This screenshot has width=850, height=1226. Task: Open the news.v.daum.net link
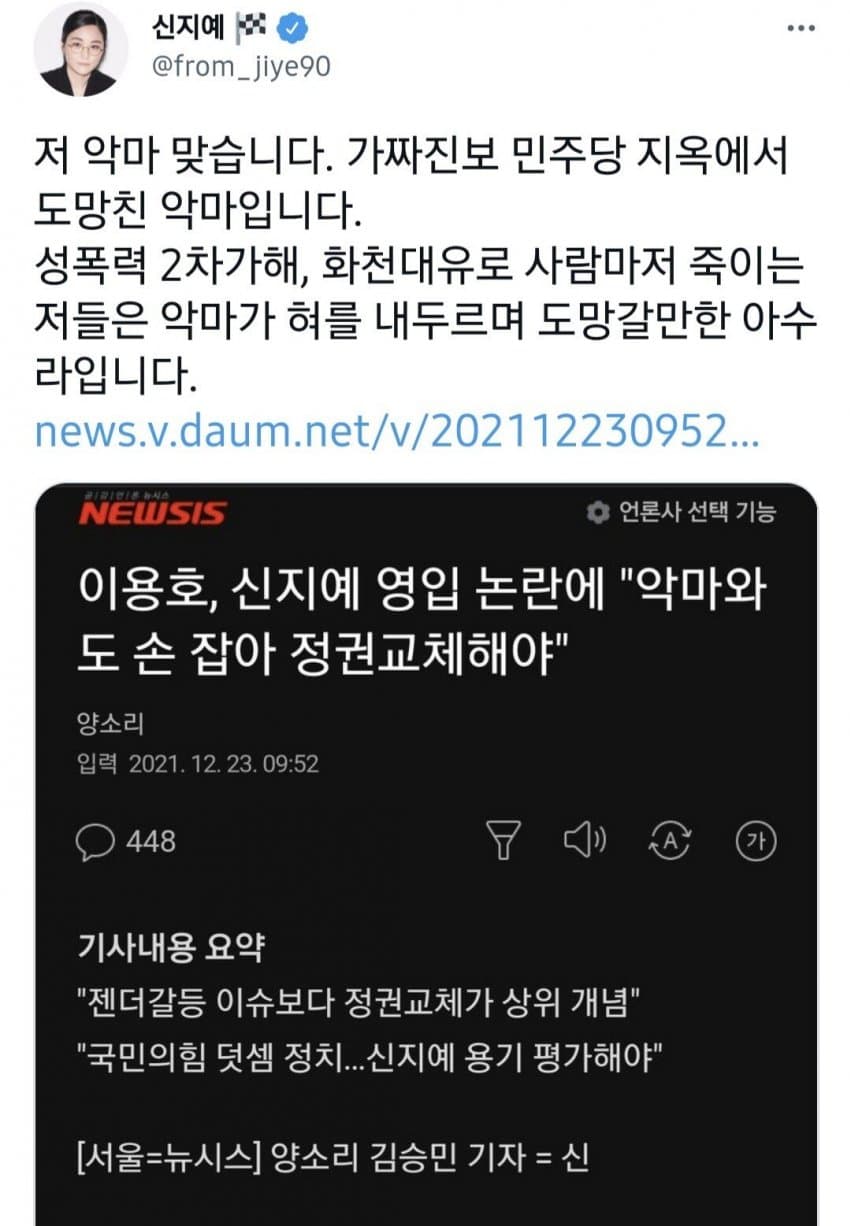(398, 432)
